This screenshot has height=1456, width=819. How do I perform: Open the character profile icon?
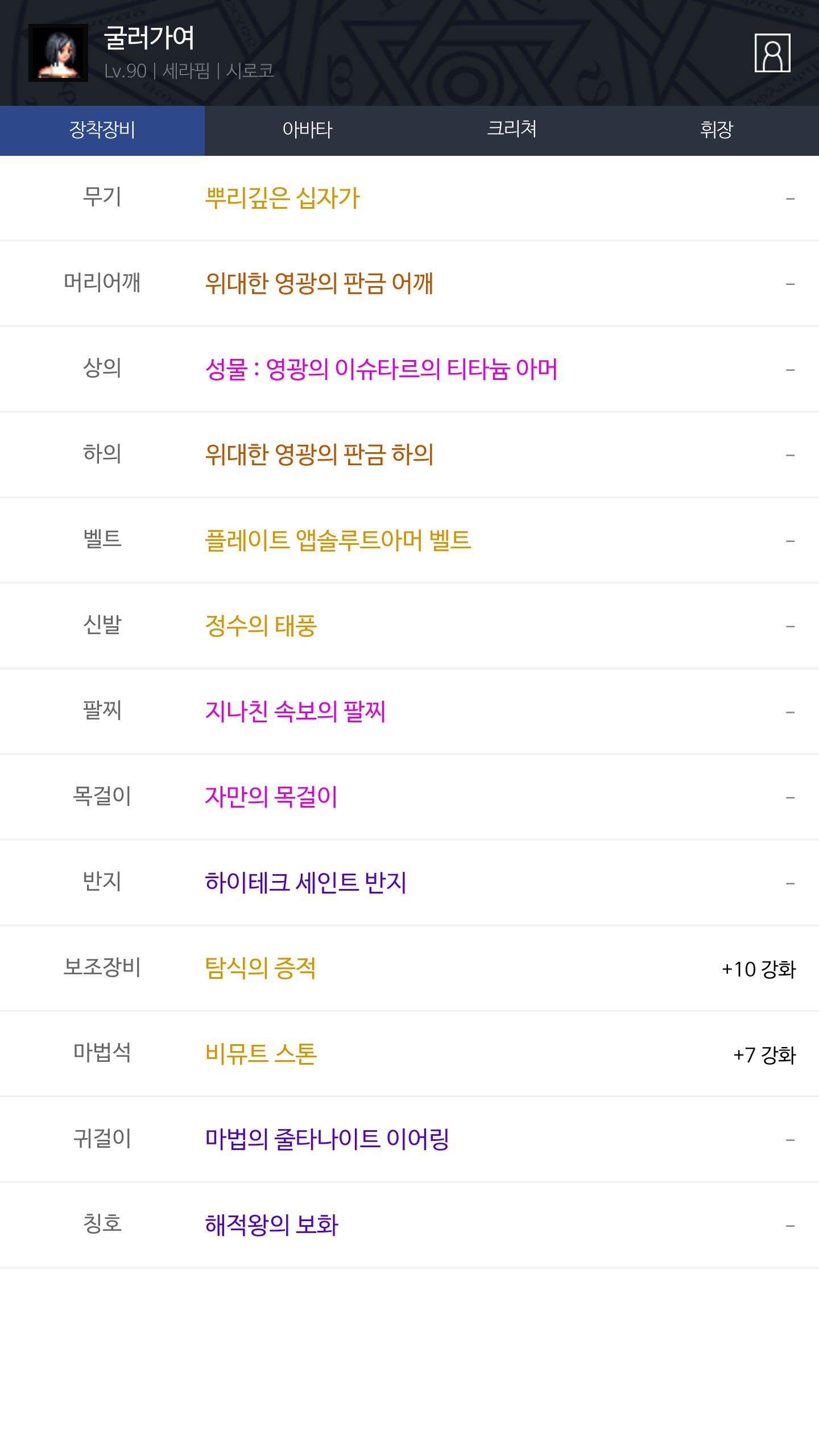click(x=772, y=53)
